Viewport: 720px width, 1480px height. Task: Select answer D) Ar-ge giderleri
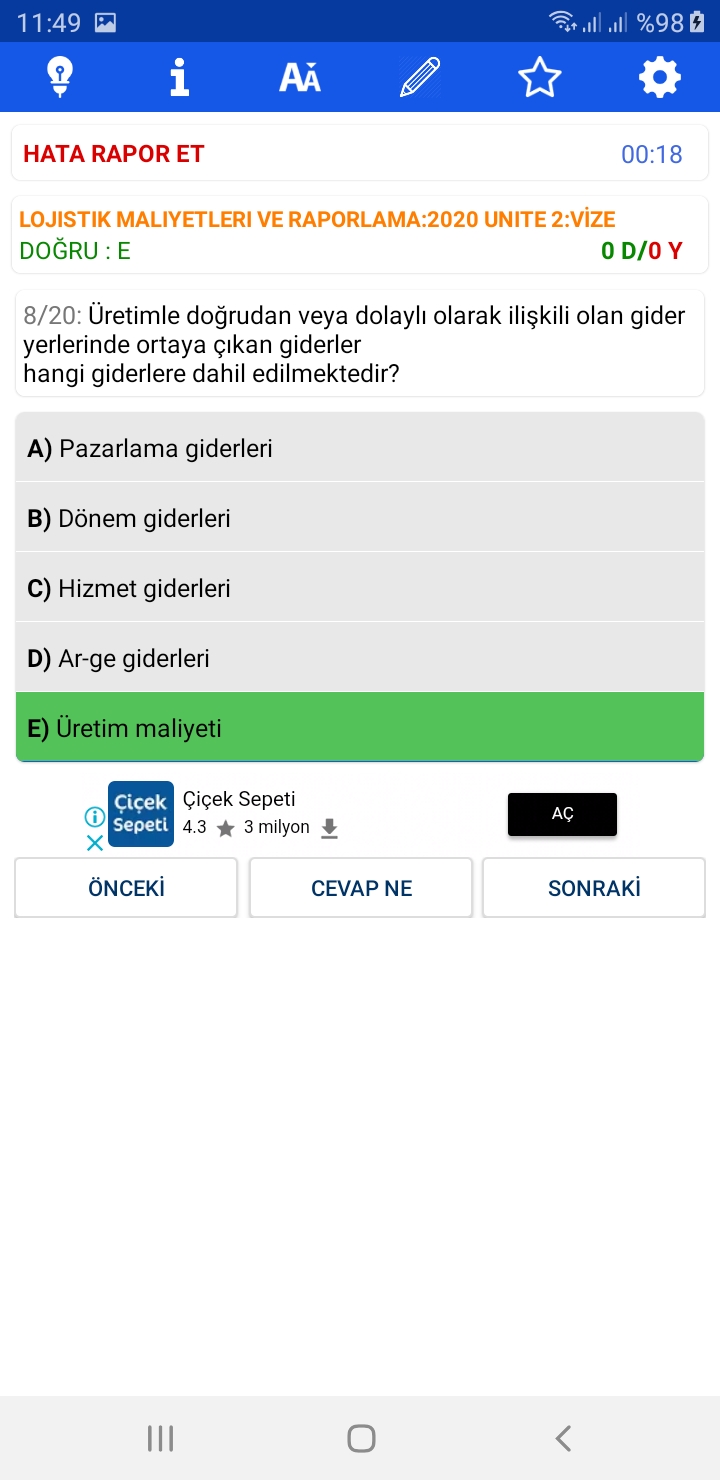360,658
